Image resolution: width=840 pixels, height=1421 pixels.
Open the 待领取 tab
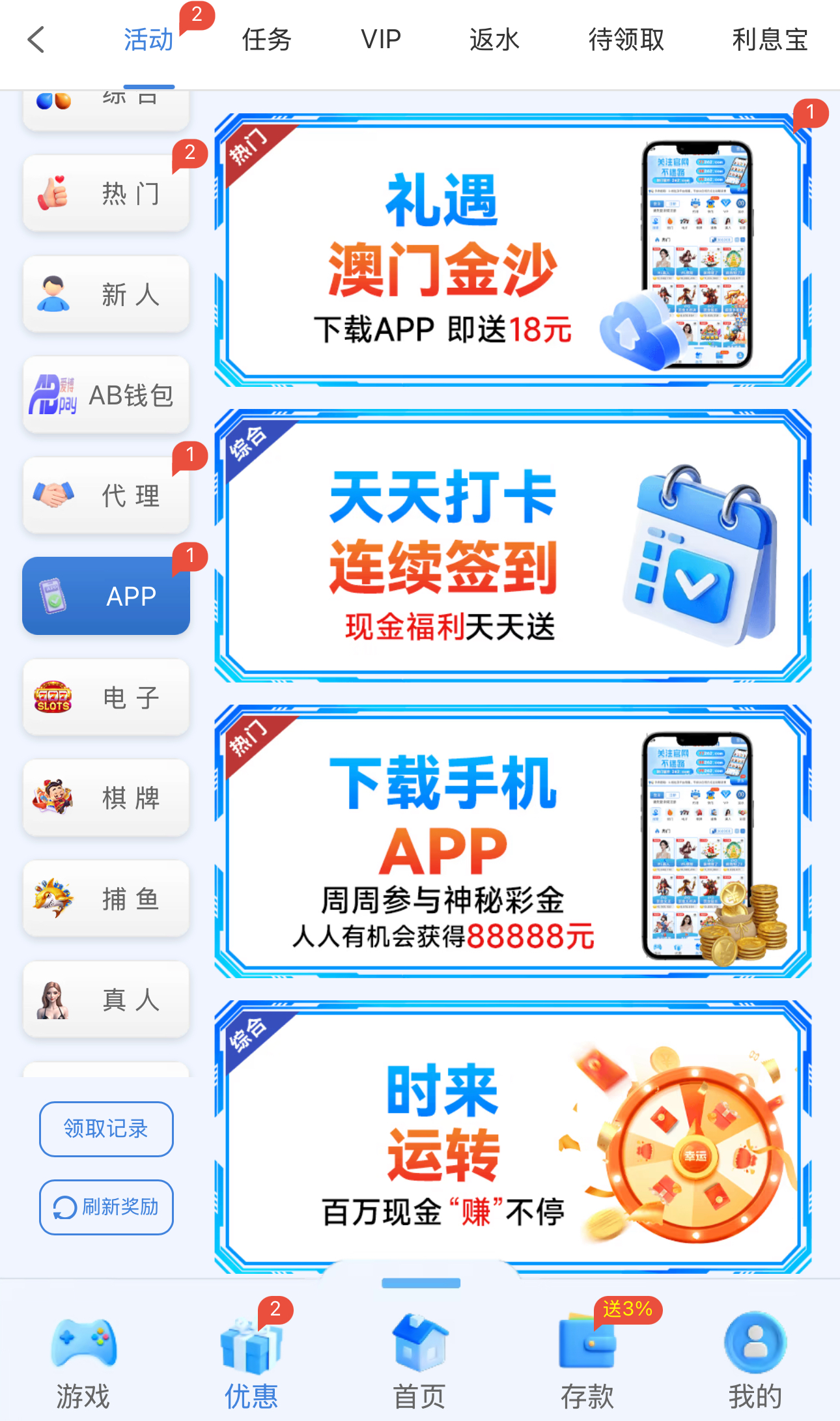point(626,40)
